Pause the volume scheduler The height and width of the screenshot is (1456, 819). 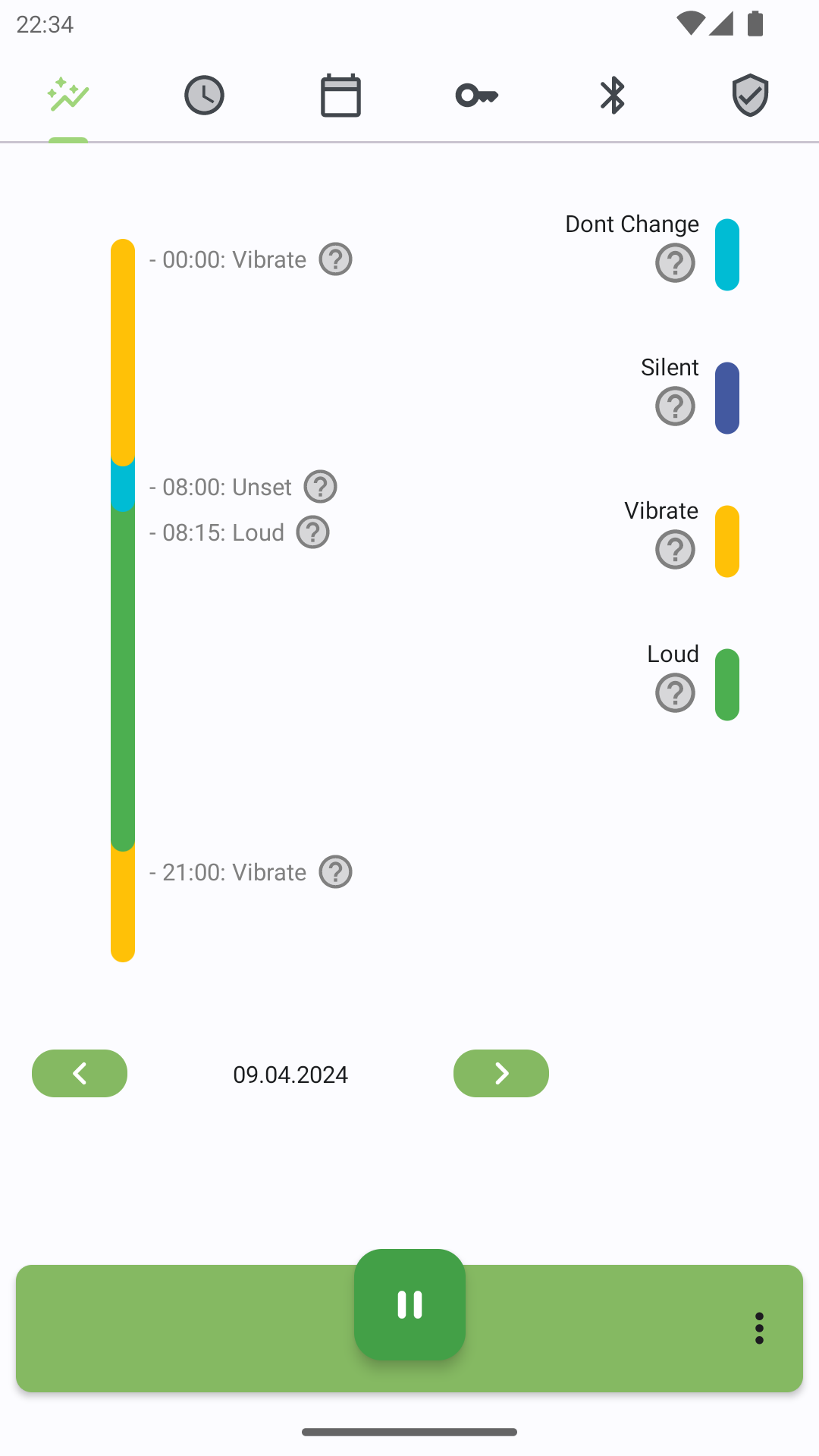point(409,1304)
